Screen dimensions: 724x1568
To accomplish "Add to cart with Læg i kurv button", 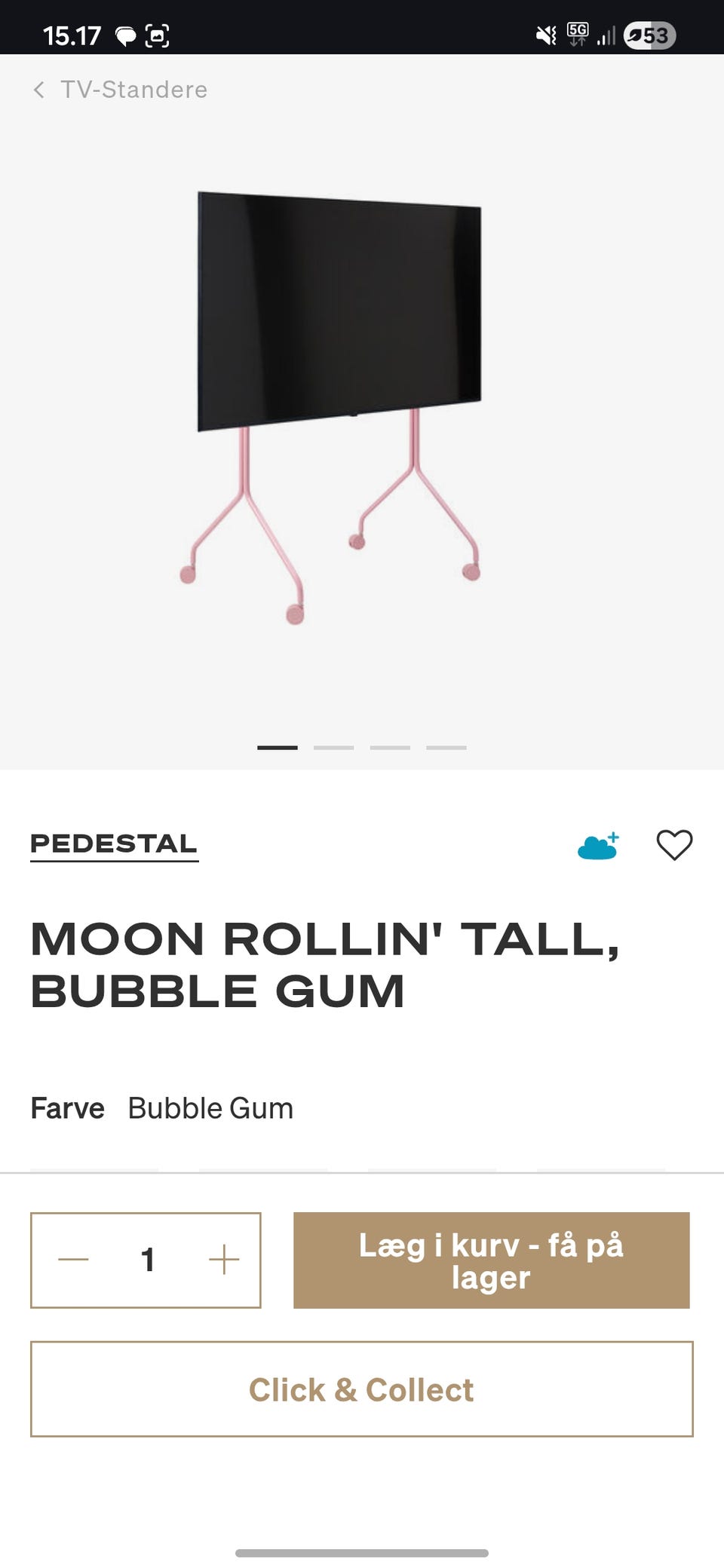I will (x=491, y=1260).
